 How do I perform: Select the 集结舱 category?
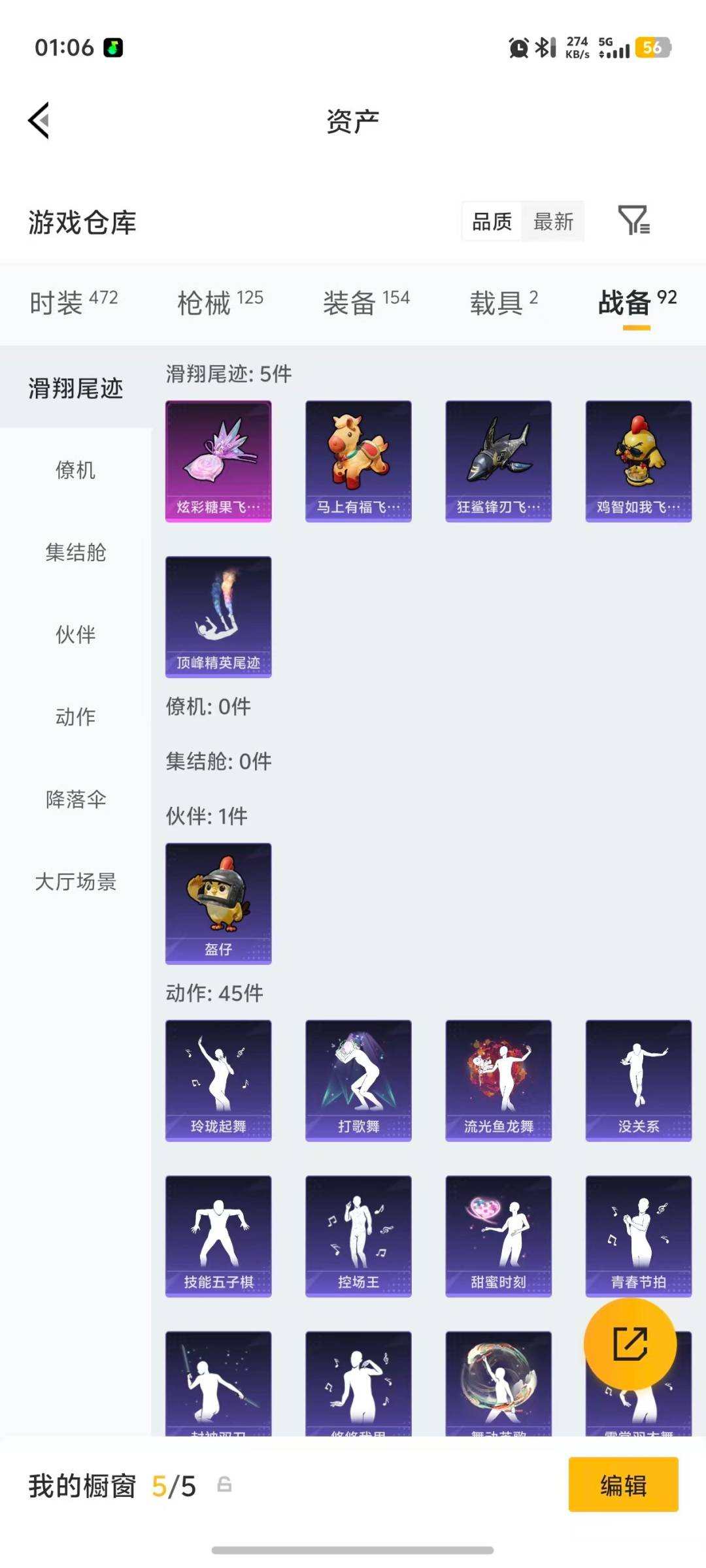pyautogui.click(x=74, y=553)
